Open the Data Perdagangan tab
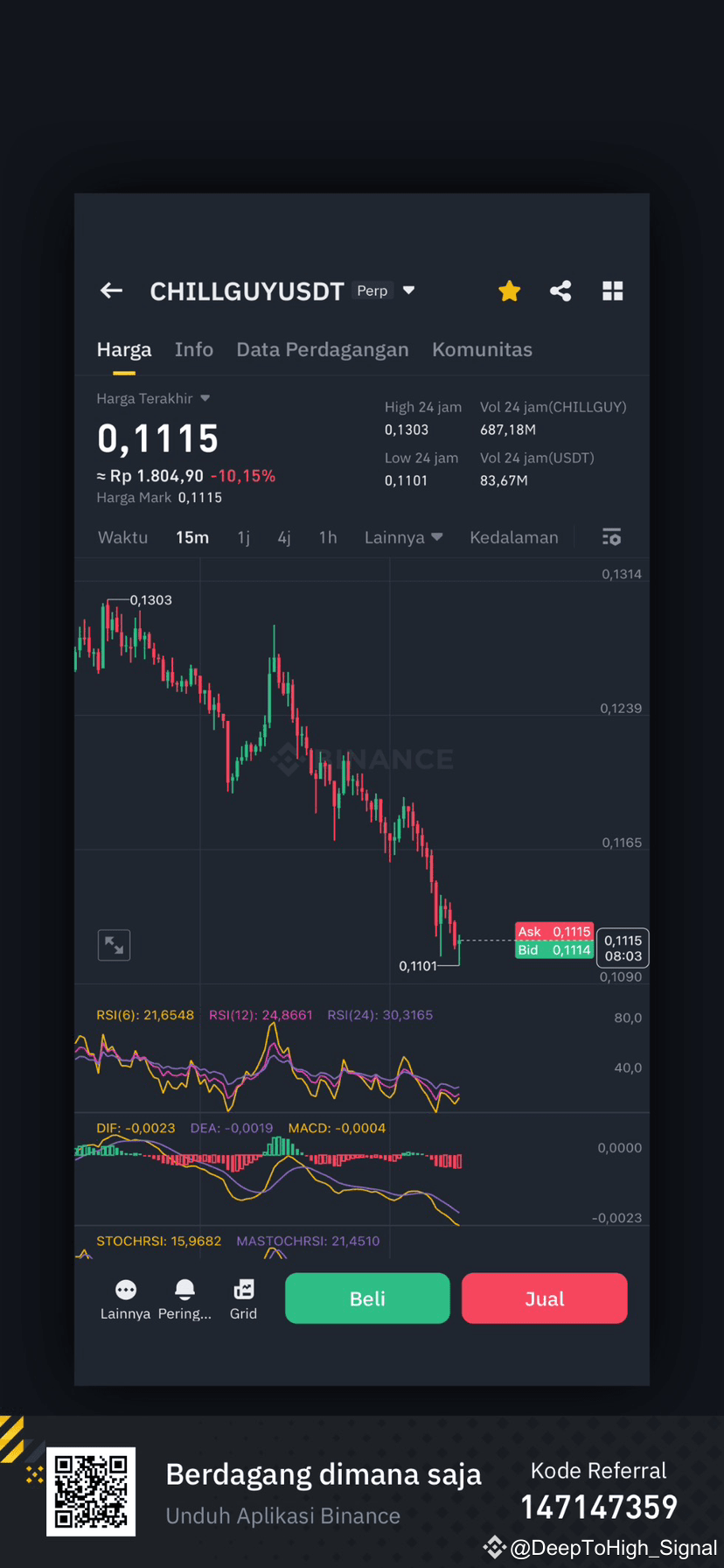The width and height of the screenshot is (724, 1568). 323,349
